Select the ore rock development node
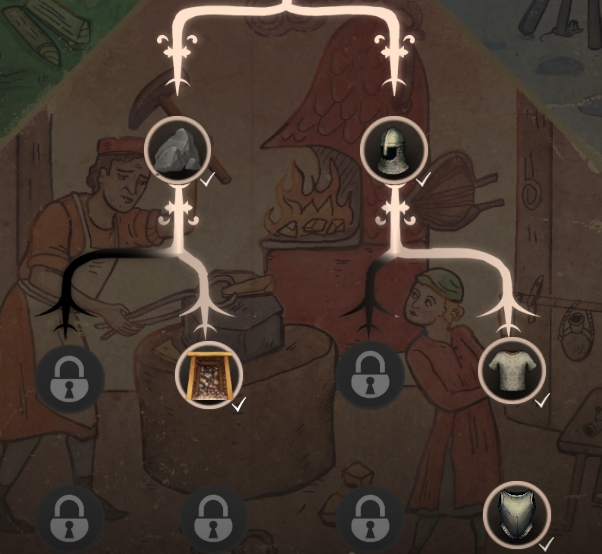Image resolution: width=602 pixels, height=554 pixels. click(x=178, y=150)
